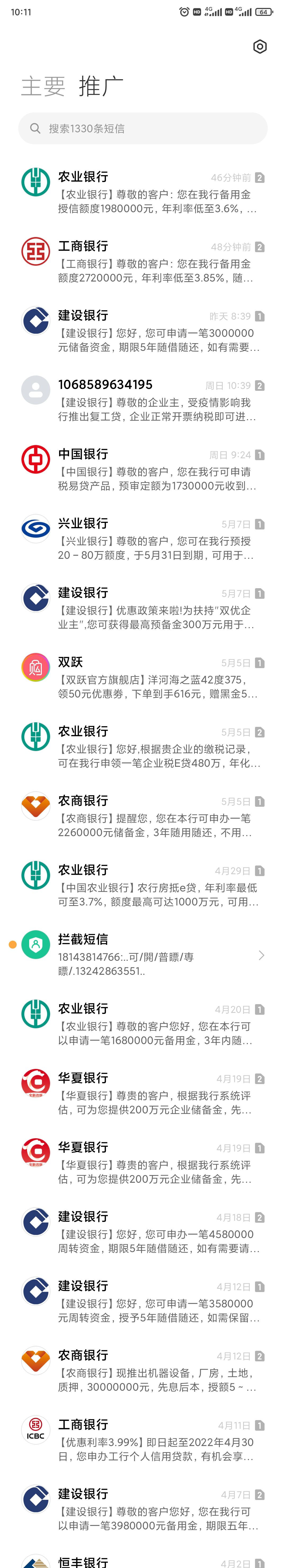286x1568 pixels.
Task: Open the settings hexagon icon
Action: tap(260, 47)
